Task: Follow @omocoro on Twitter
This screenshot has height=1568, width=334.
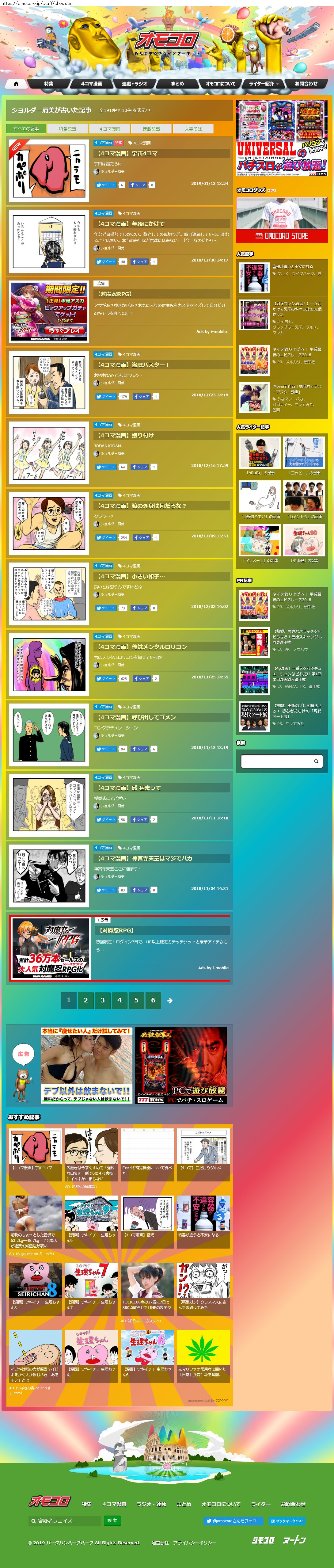Action: [x=233, y=1520]
